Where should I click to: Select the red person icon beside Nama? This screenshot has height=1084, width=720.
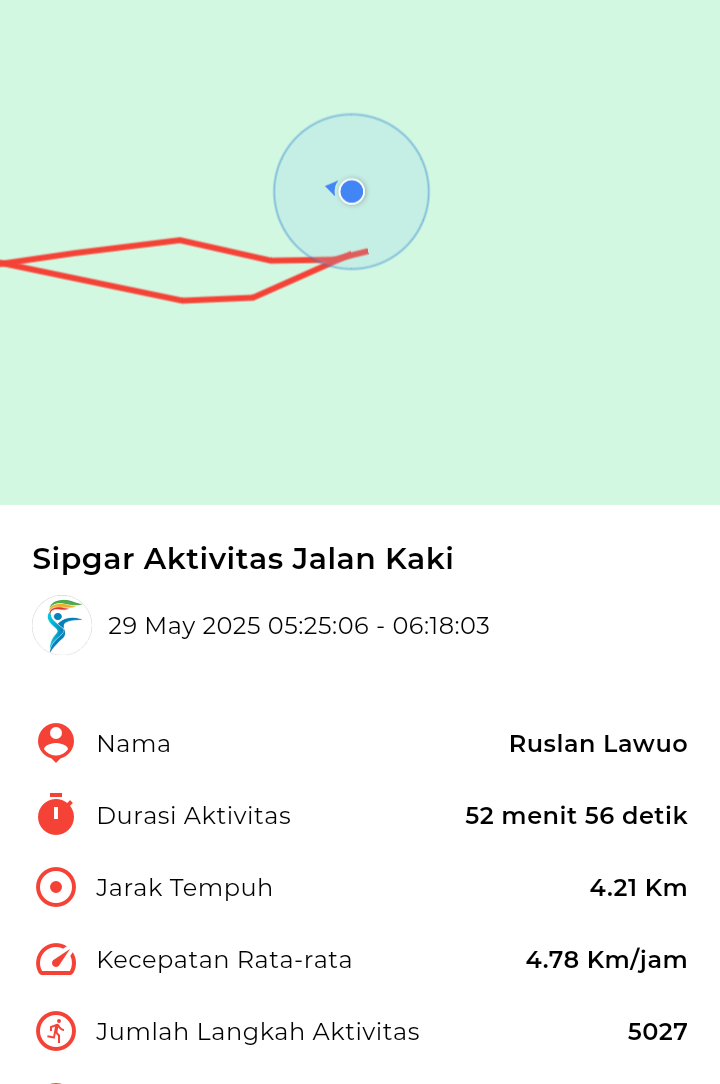(x=55, y=743)
